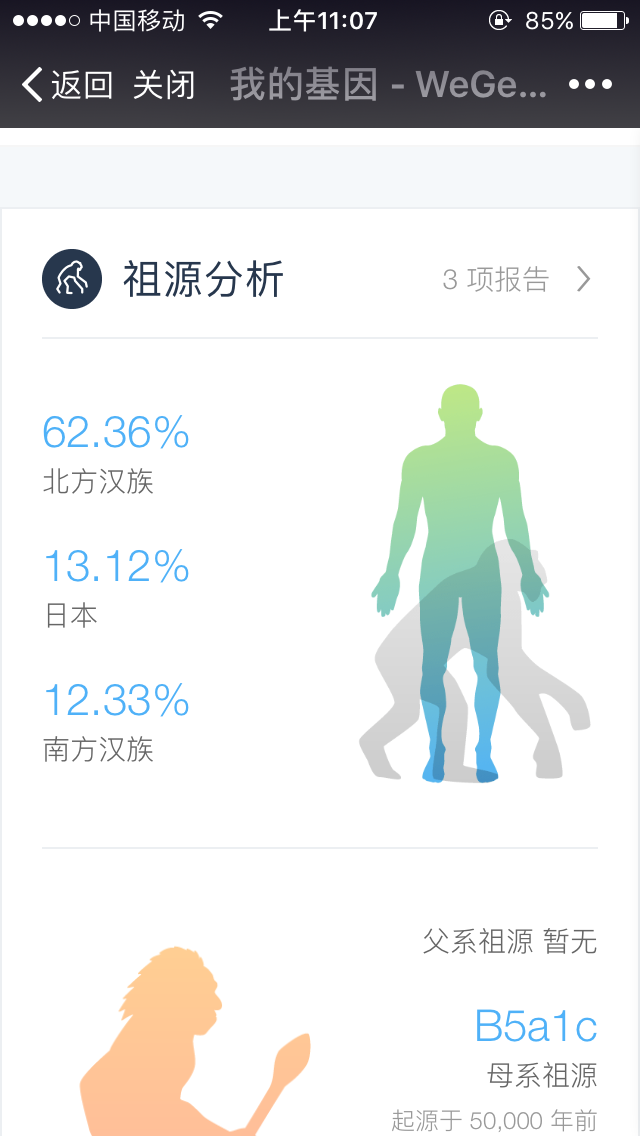The height and width of the screenshot is (1136, 640).
Task: Go back using 返回 arrow
Action: click(x=67, y=85)
